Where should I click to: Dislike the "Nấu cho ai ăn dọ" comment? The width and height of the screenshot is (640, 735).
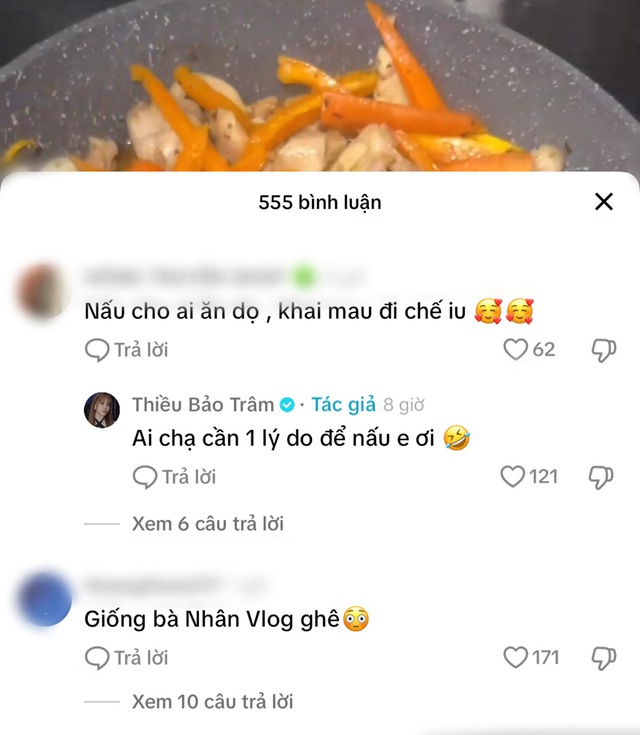[603, 350]
